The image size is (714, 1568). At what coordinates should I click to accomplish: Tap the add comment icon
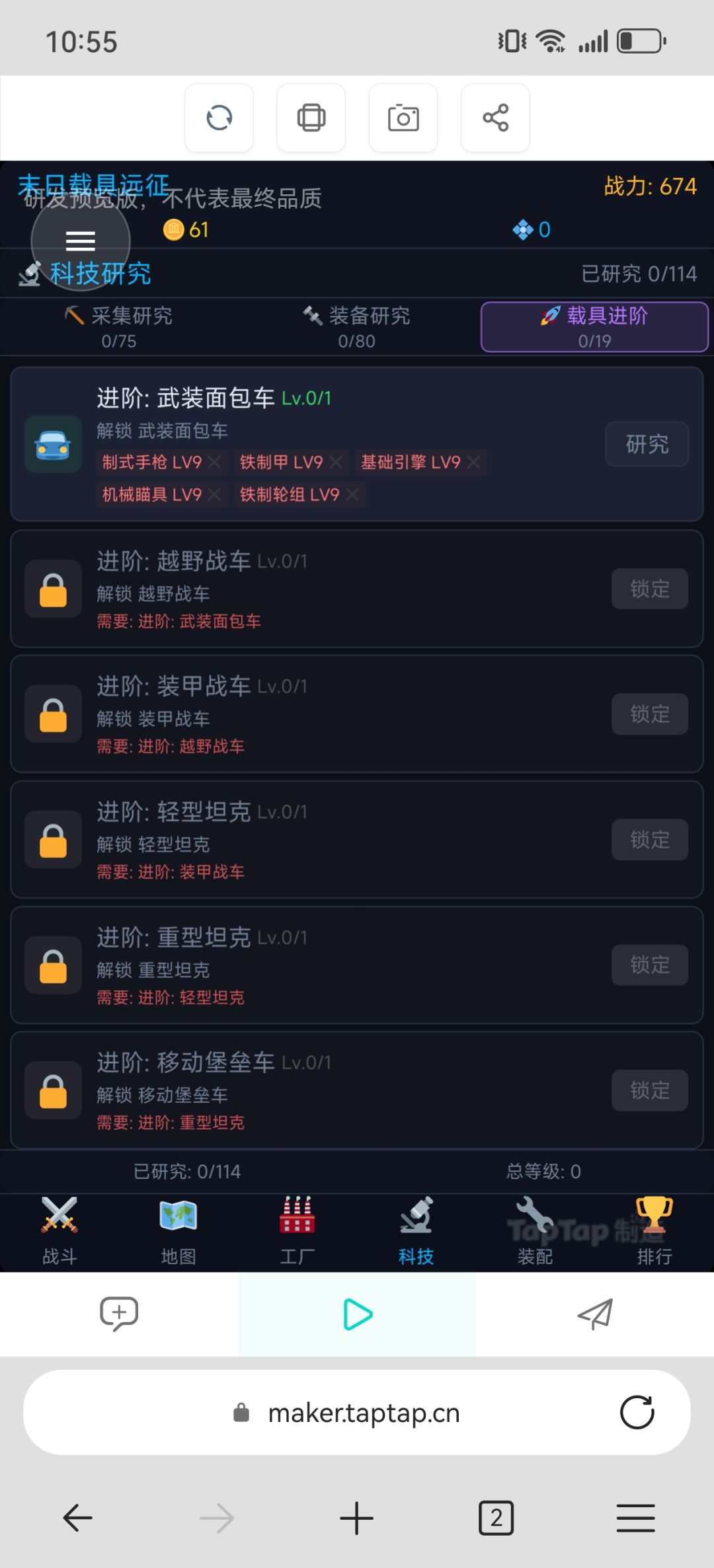pyautogui.click(x=119, y=1314)
